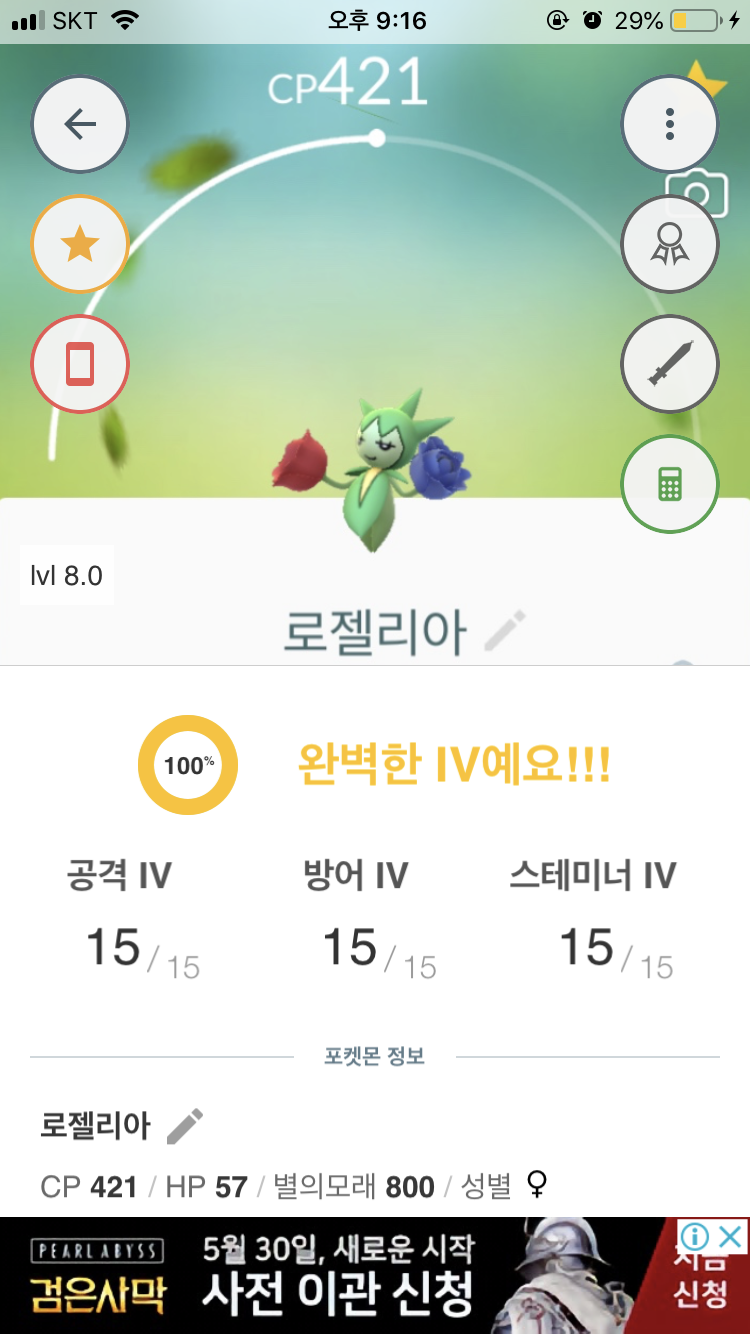
Task: Open the green calculator button
Action: coord(669,485)
